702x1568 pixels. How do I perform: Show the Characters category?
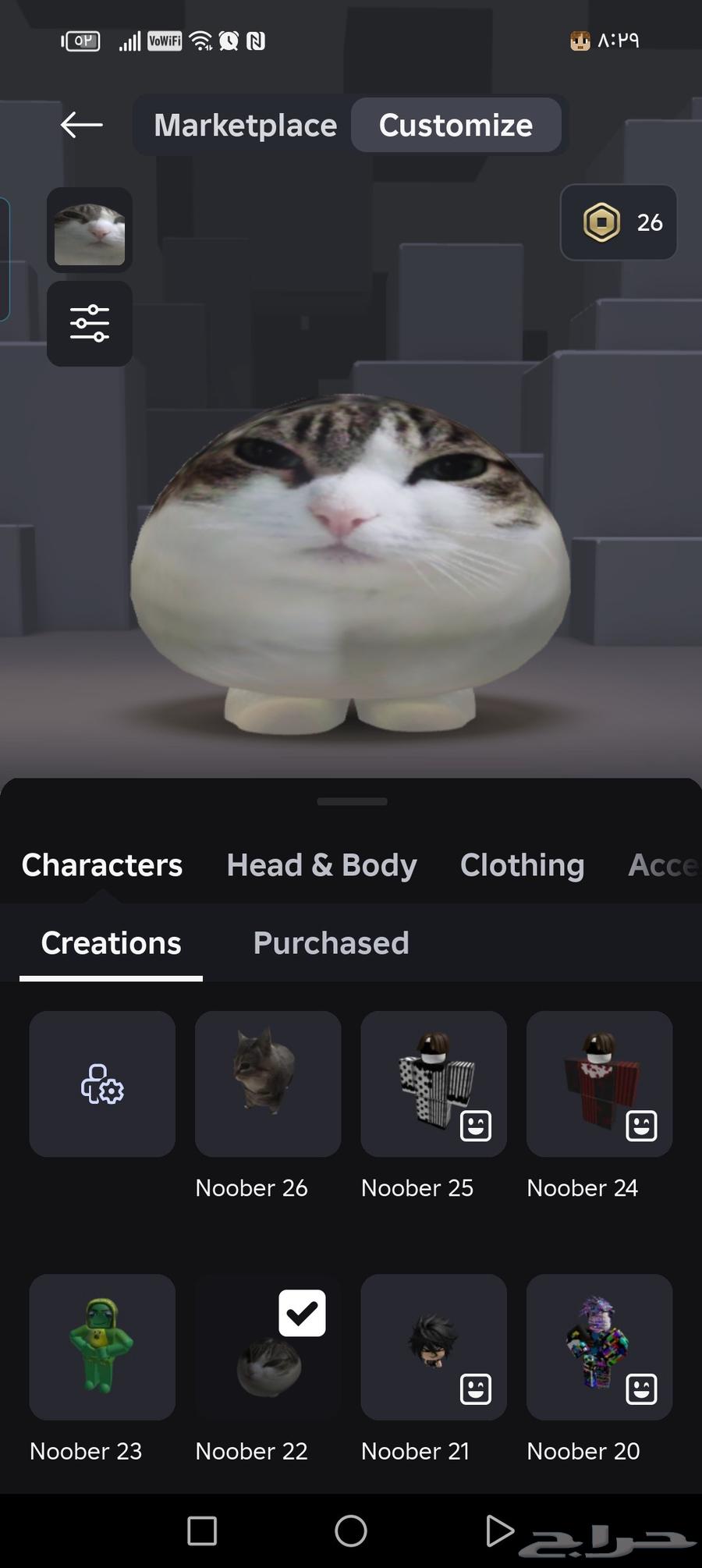tap(102, 865)
